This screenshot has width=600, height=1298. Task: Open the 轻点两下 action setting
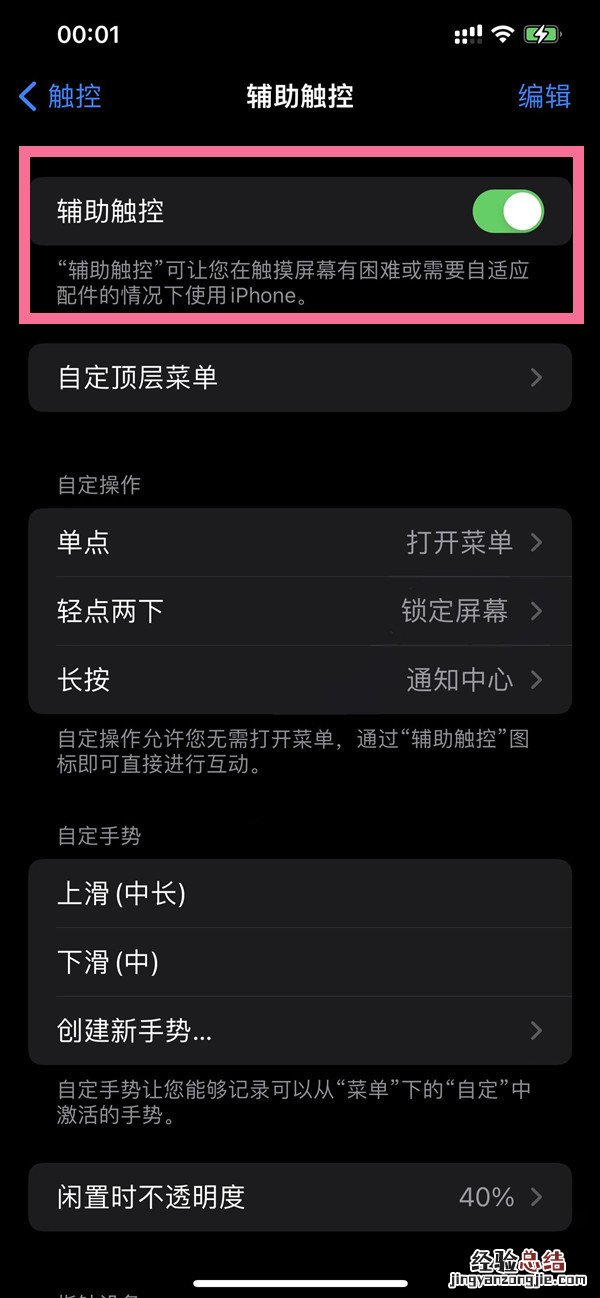pos(300,611)
